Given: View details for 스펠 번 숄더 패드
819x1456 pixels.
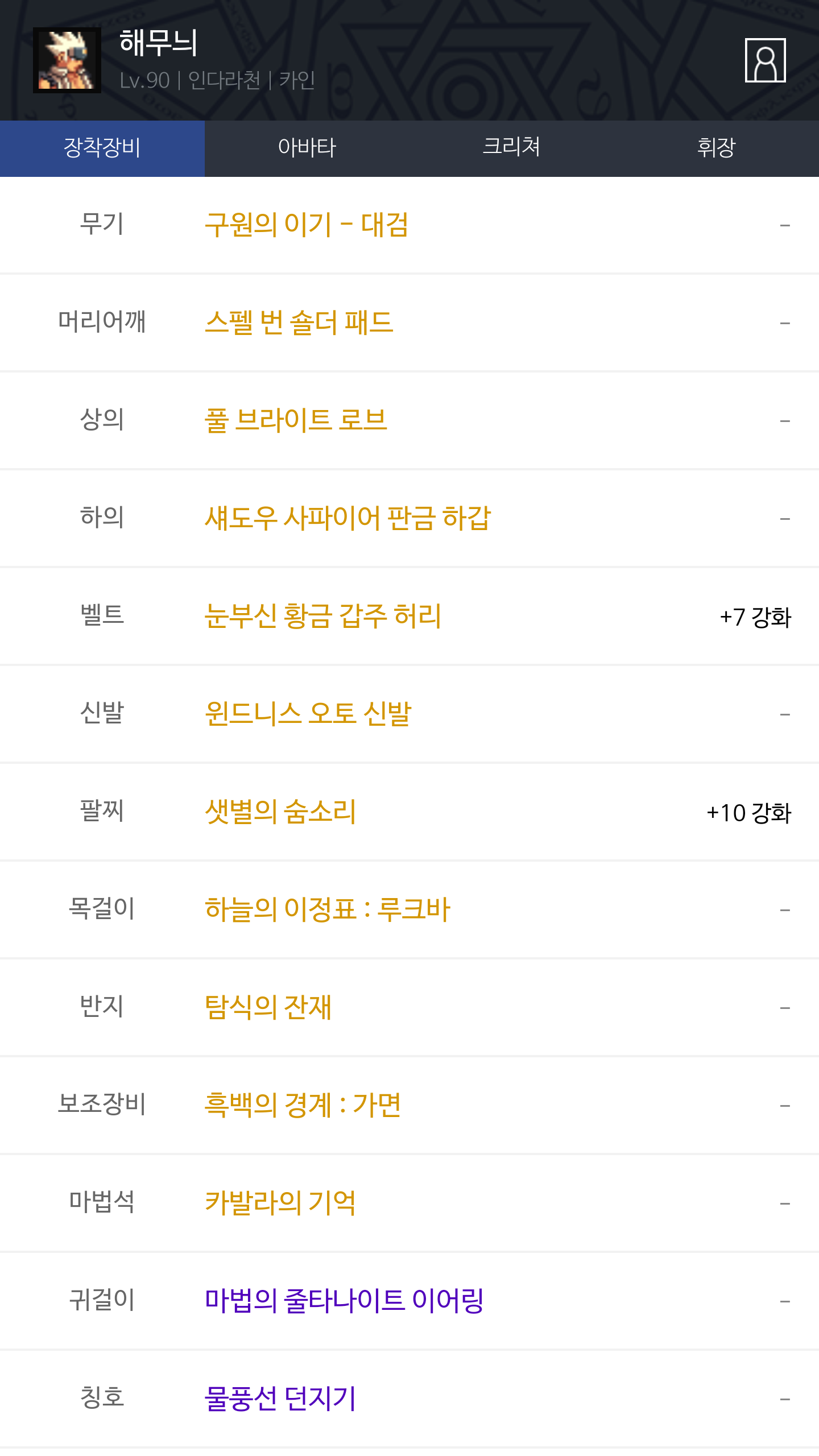Looking at the screenshot, I should point(299,322).
